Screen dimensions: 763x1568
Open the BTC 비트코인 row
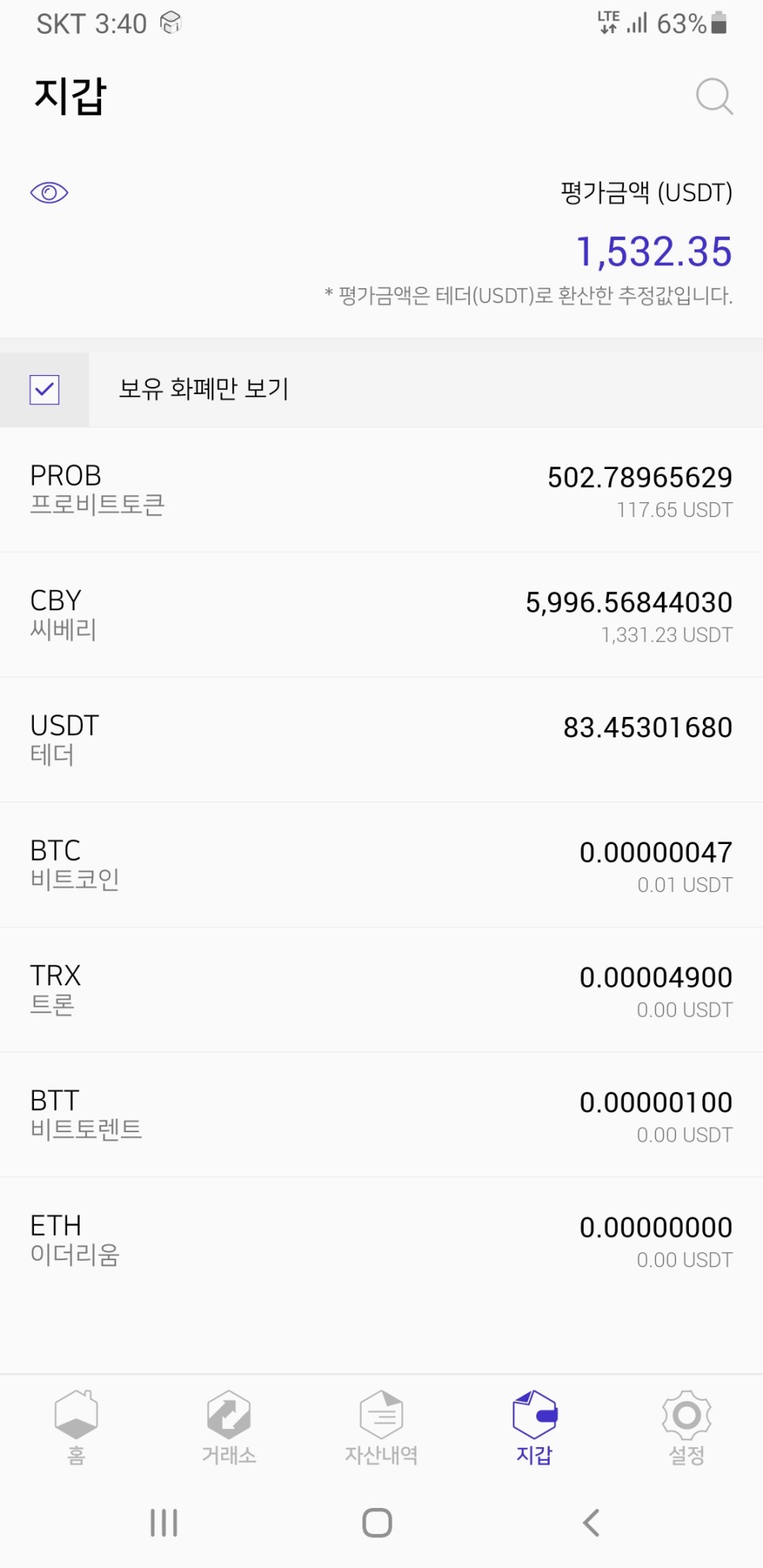point(381,865)
